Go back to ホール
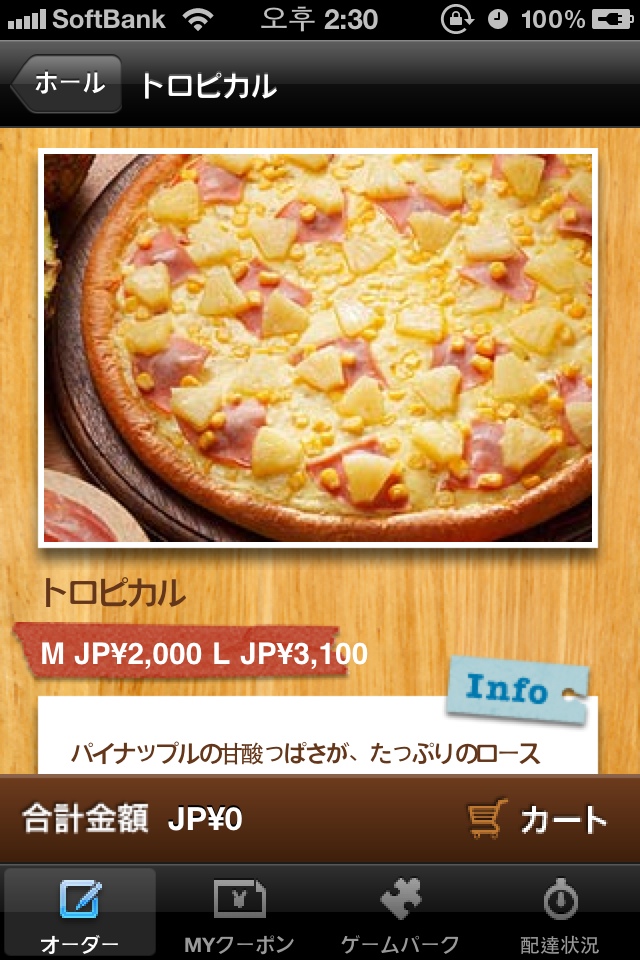 click(67, 84)
